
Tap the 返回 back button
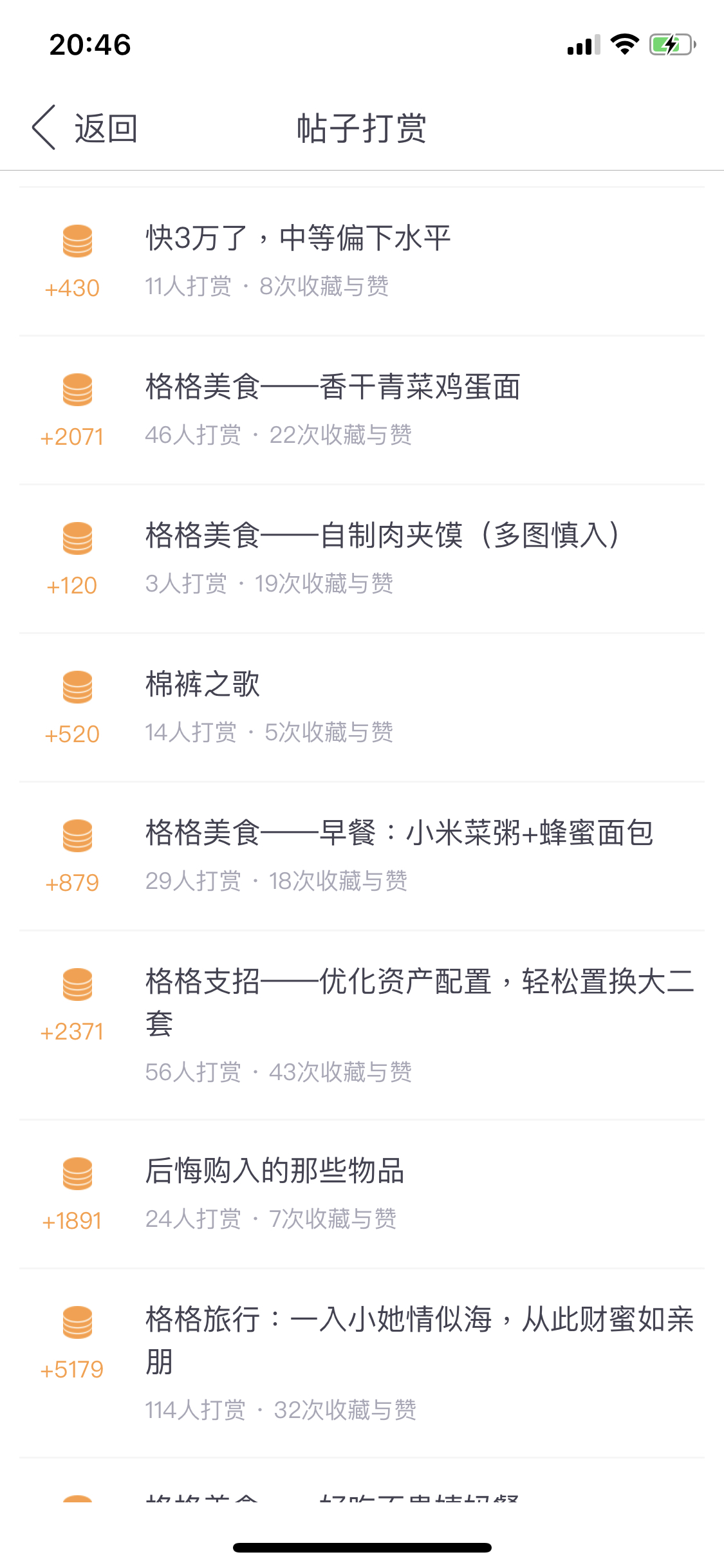[x=84, y=127]
